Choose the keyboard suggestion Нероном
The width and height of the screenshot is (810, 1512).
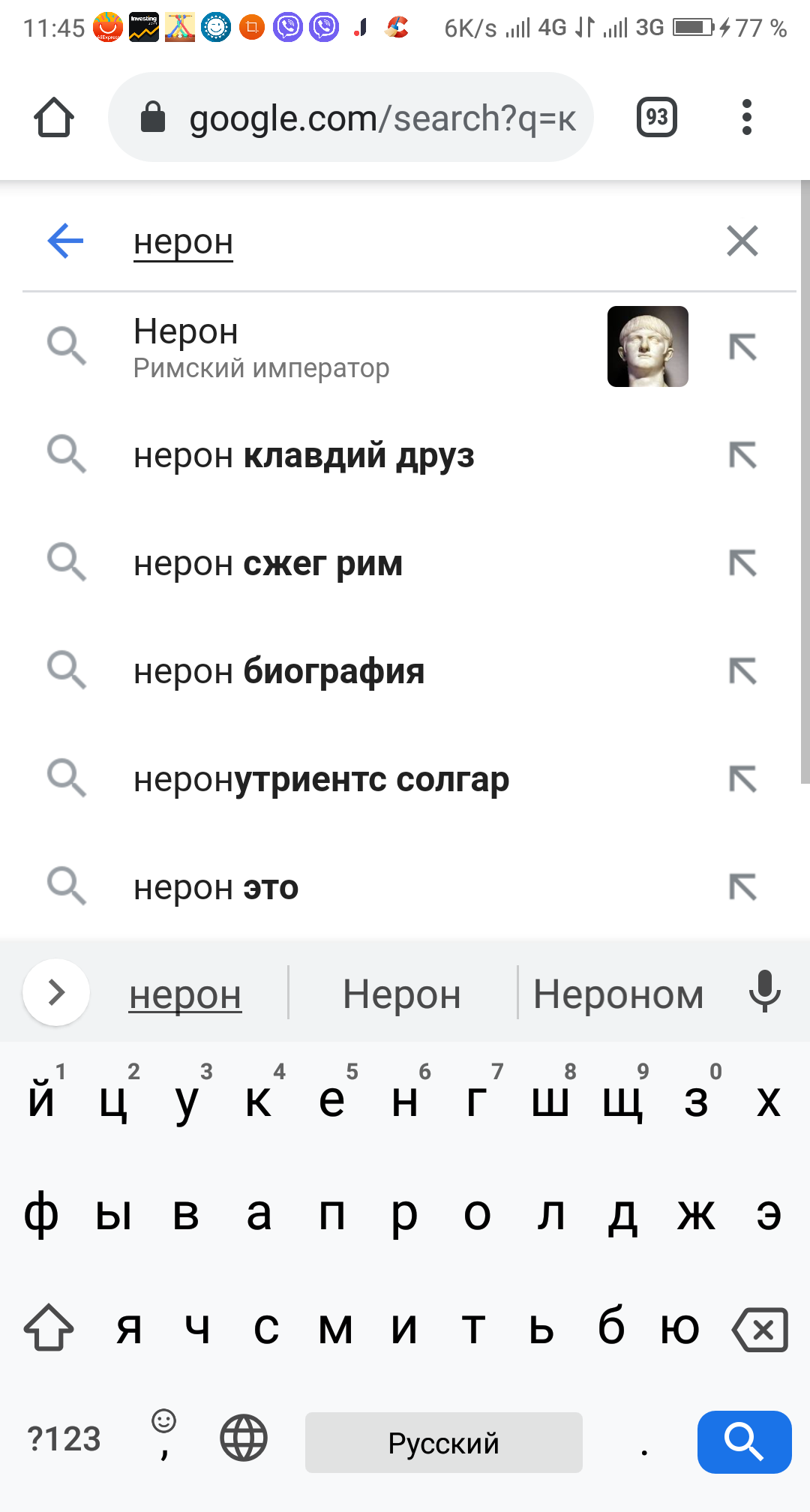(x=618, y=994)
